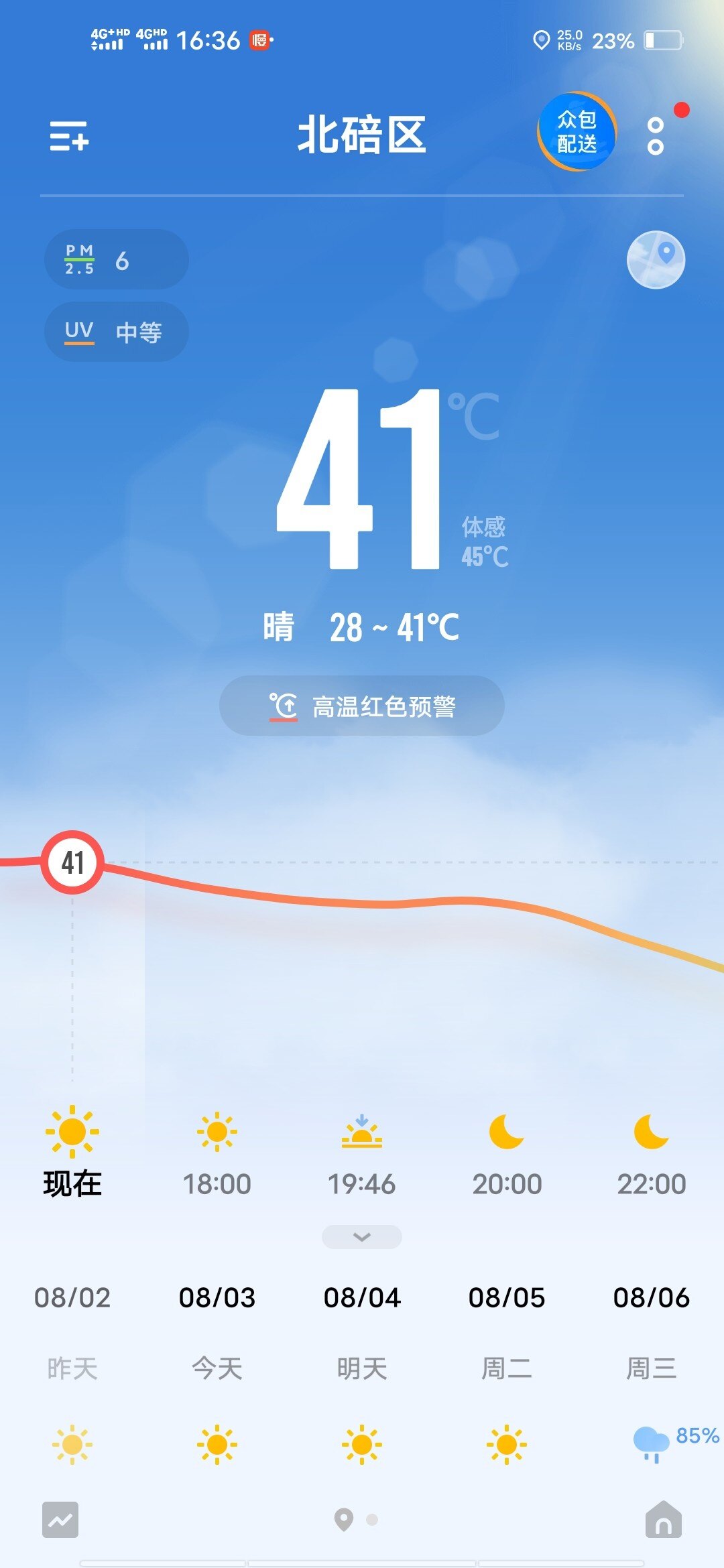Open the weather map globe icon

[656, 260]
